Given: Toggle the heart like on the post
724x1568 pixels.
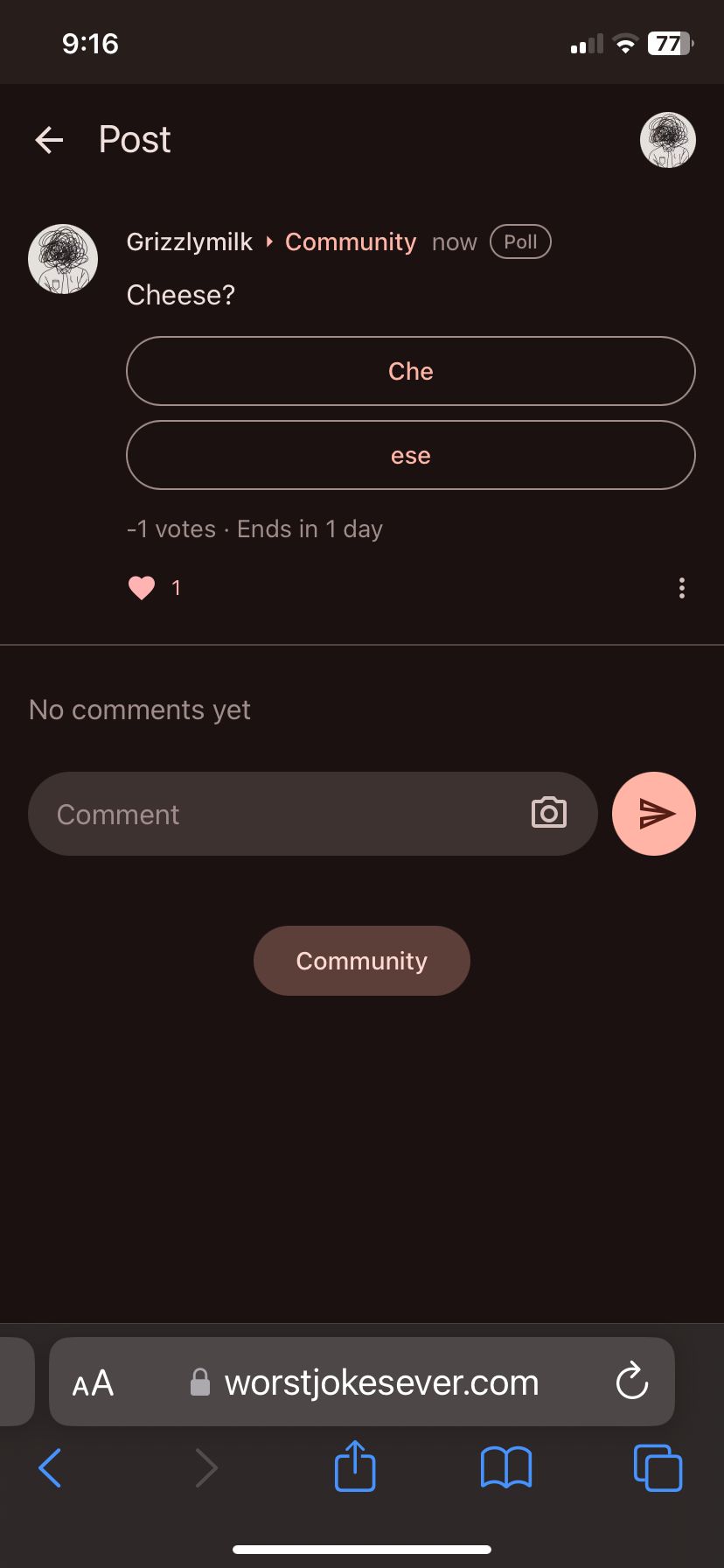Looking at the screenshot, I should pyautogui.click(x=142, y=588).
